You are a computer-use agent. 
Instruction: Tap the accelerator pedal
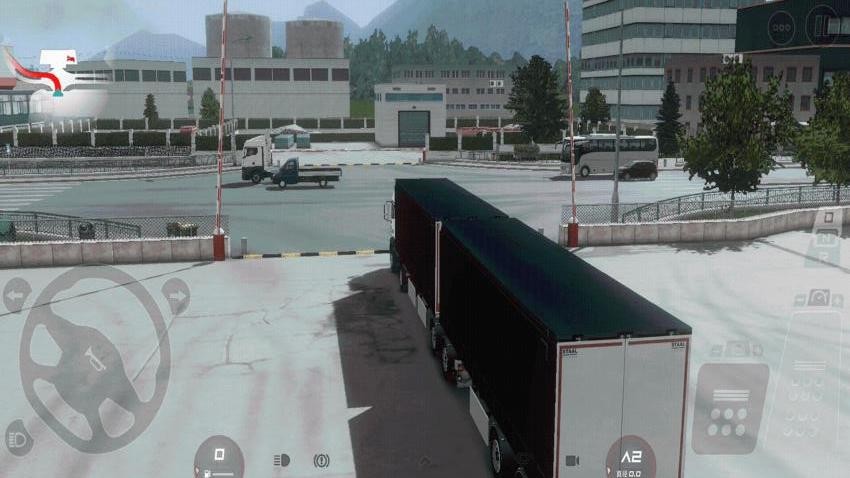(808, 395)
